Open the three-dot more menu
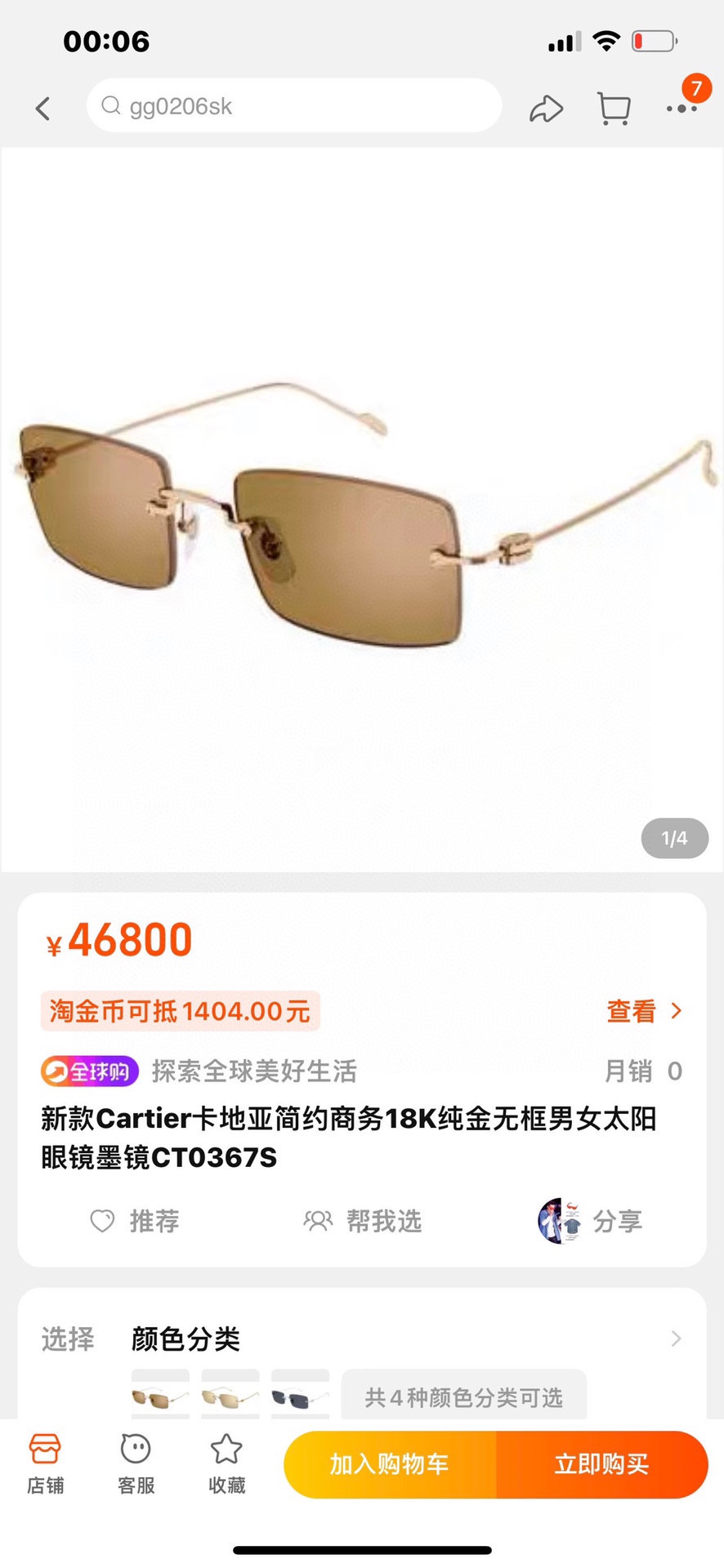The width and height of the screenshot is (724, 1568). tap(682, 108)
